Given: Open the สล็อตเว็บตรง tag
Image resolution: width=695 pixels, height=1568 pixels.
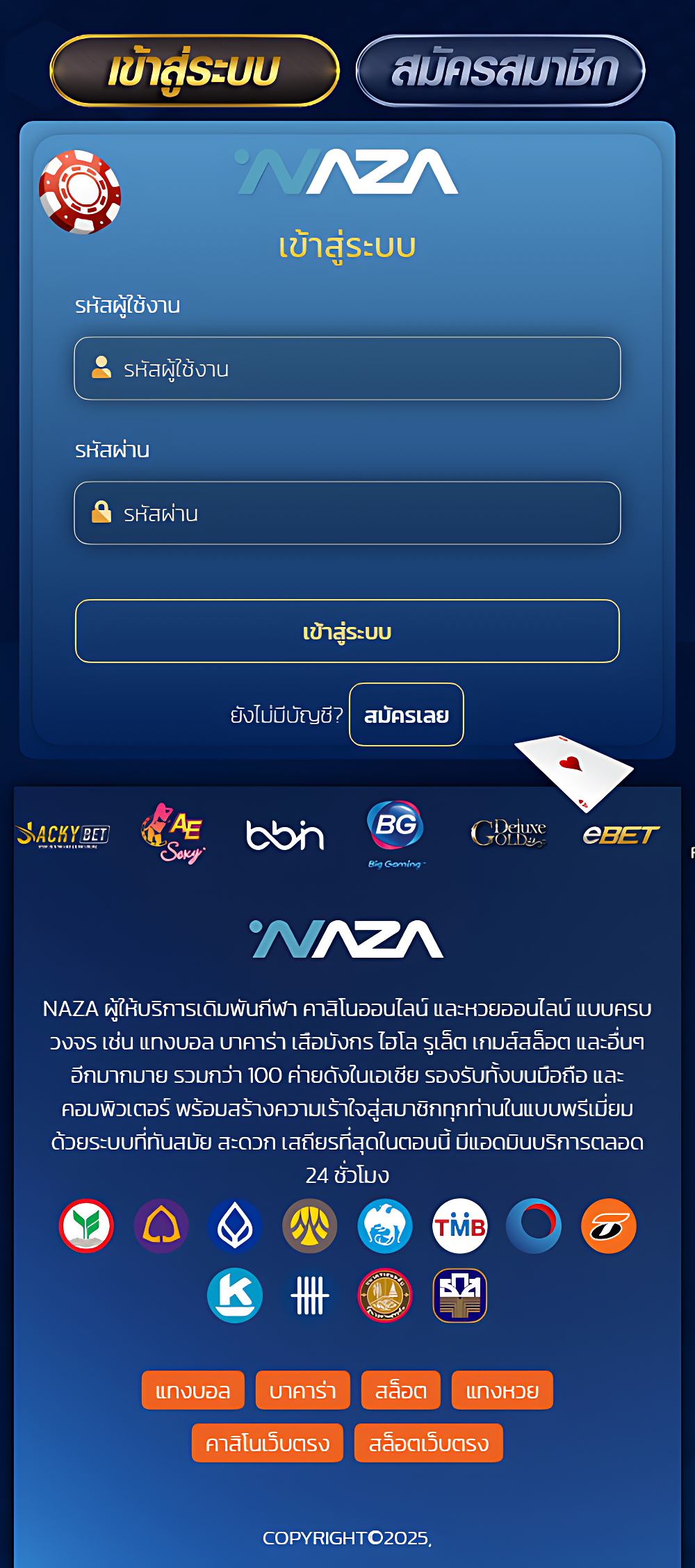Looking at the screenshot, I should [429, 1443].
